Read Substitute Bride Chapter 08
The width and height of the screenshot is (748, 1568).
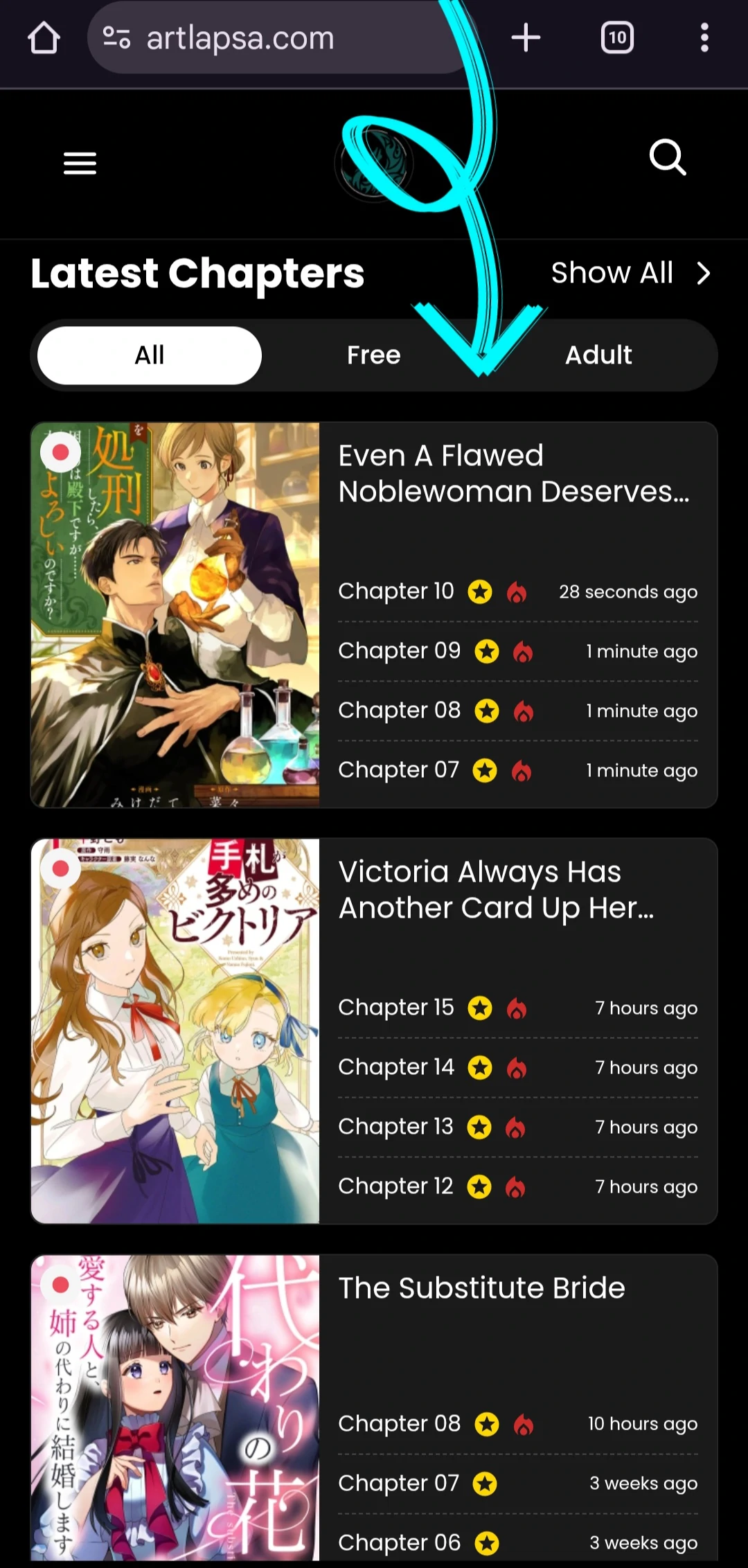[399, 1424]
